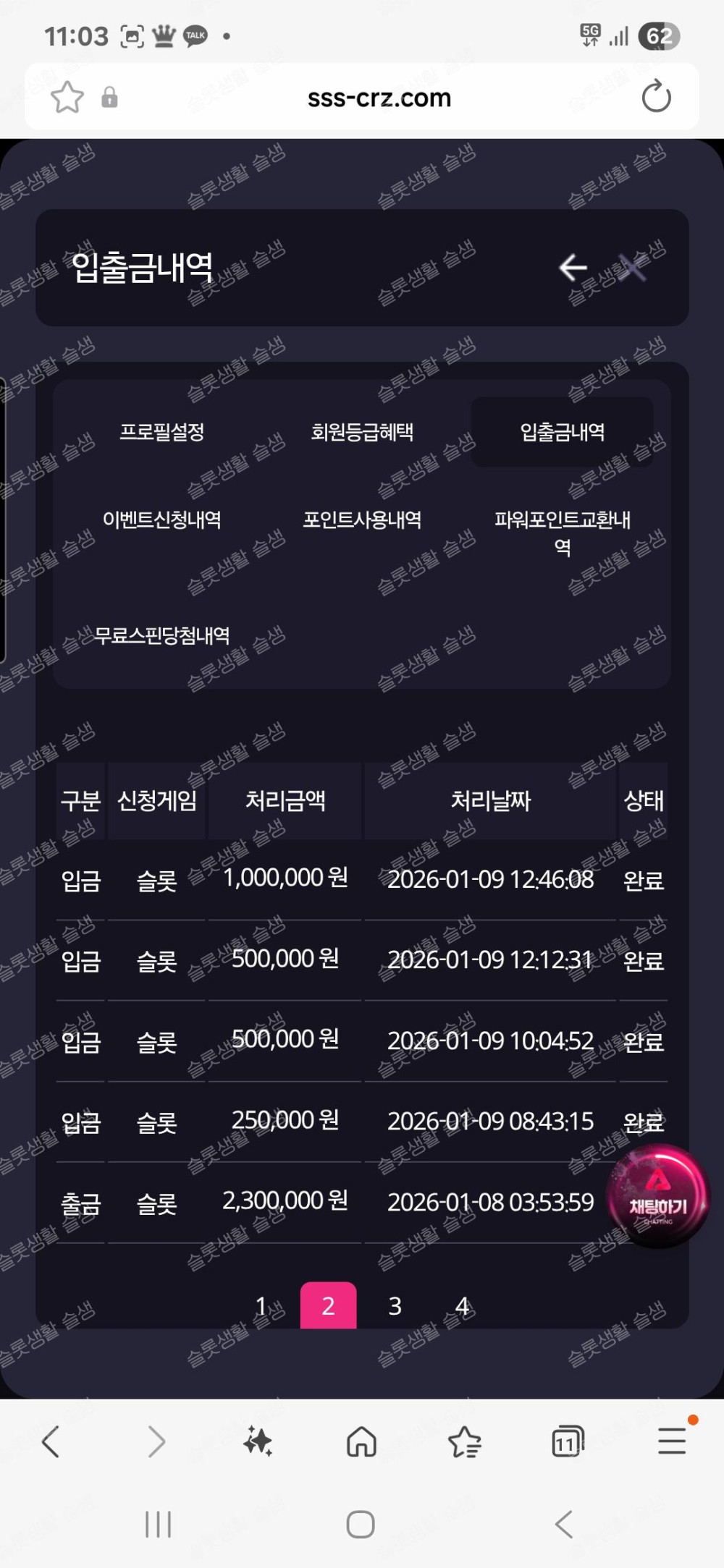Jump to page 4 of results
Viewport: 724px width, 1568px height.
pos(462,1305)
